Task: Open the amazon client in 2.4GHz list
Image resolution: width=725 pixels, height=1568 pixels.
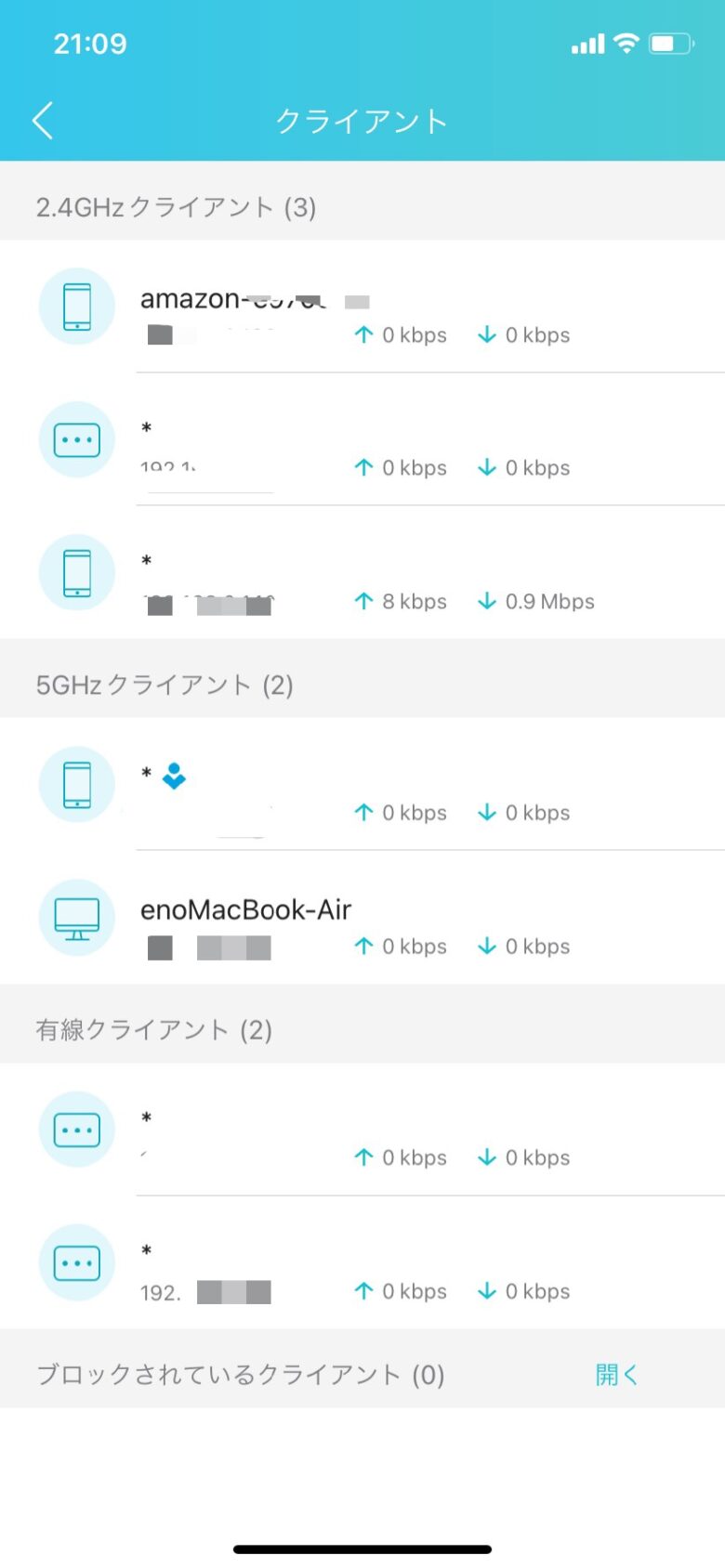Action: pos(362,307)
